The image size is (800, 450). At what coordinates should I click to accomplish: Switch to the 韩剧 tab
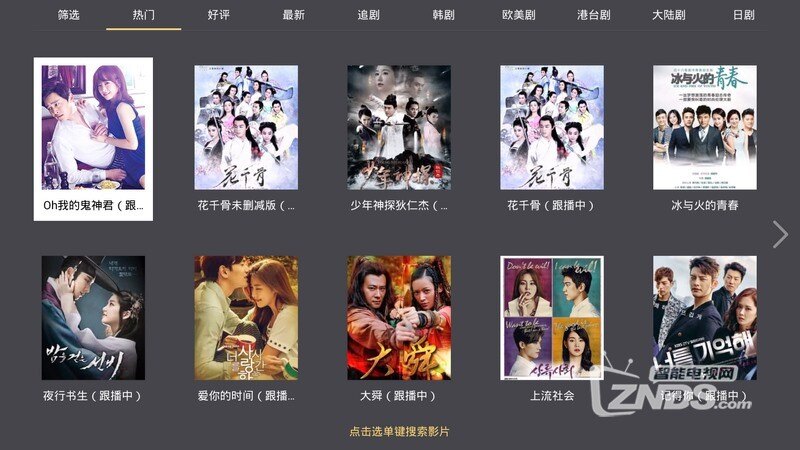click(444, 16)
